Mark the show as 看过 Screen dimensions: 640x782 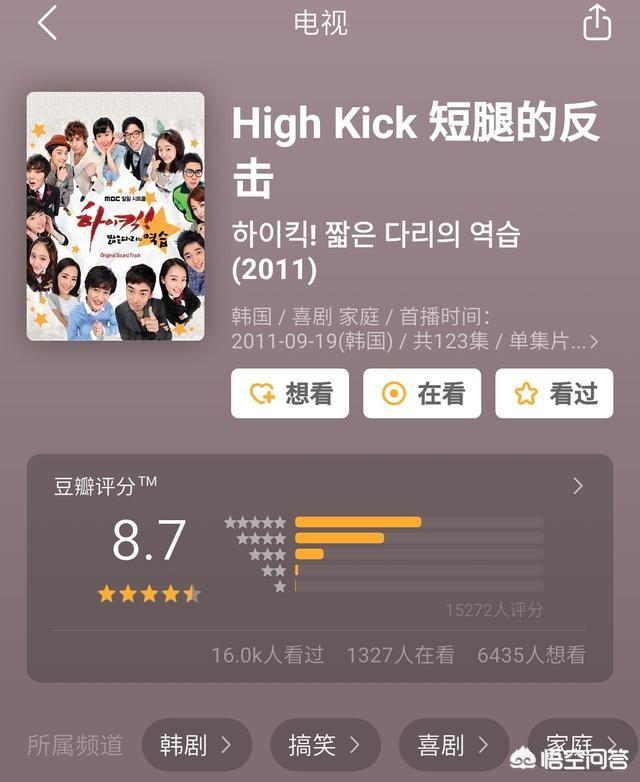(x=554, y=393)
